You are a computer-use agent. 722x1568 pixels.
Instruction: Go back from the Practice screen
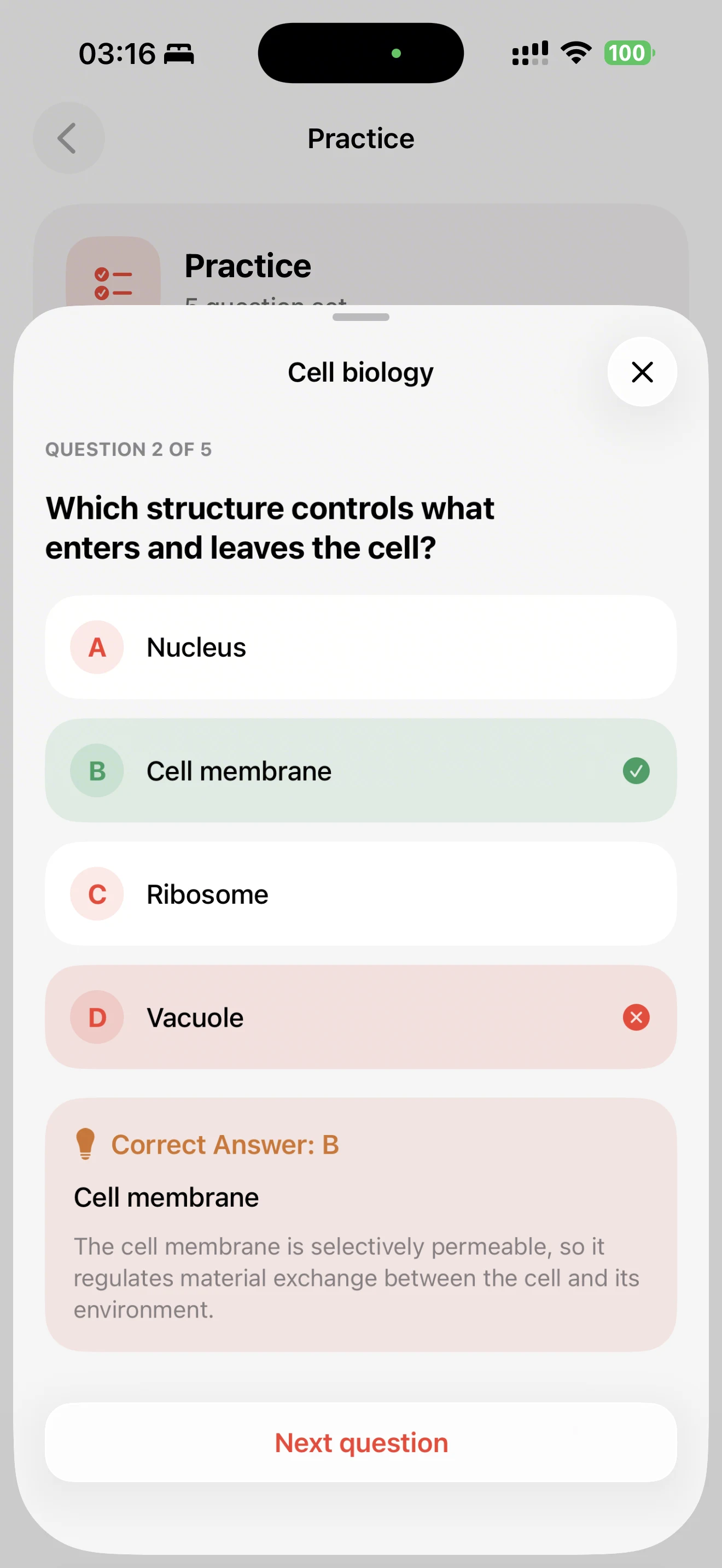tap(68, 138)
